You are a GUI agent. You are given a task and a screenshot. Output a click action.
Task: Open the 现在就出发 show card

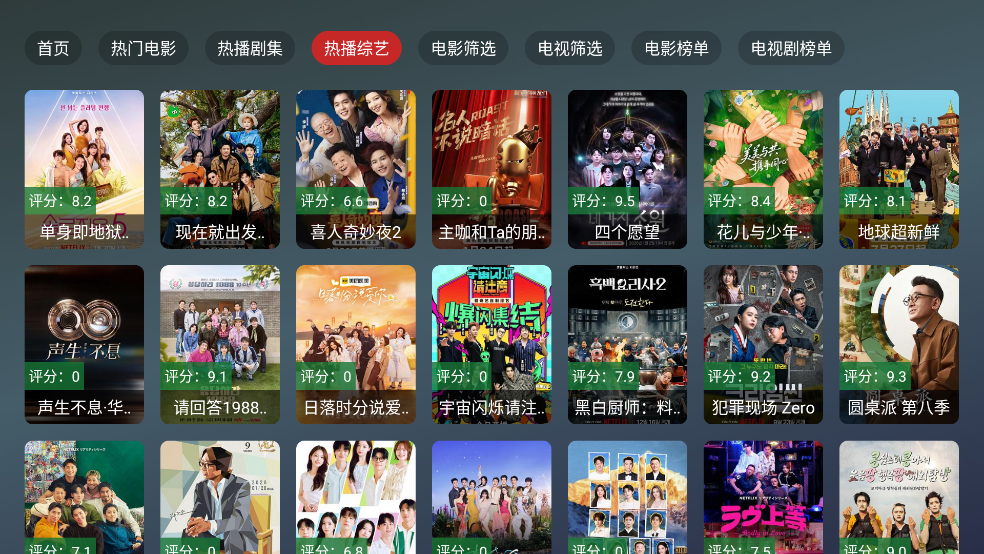click(x=220, y=169)
